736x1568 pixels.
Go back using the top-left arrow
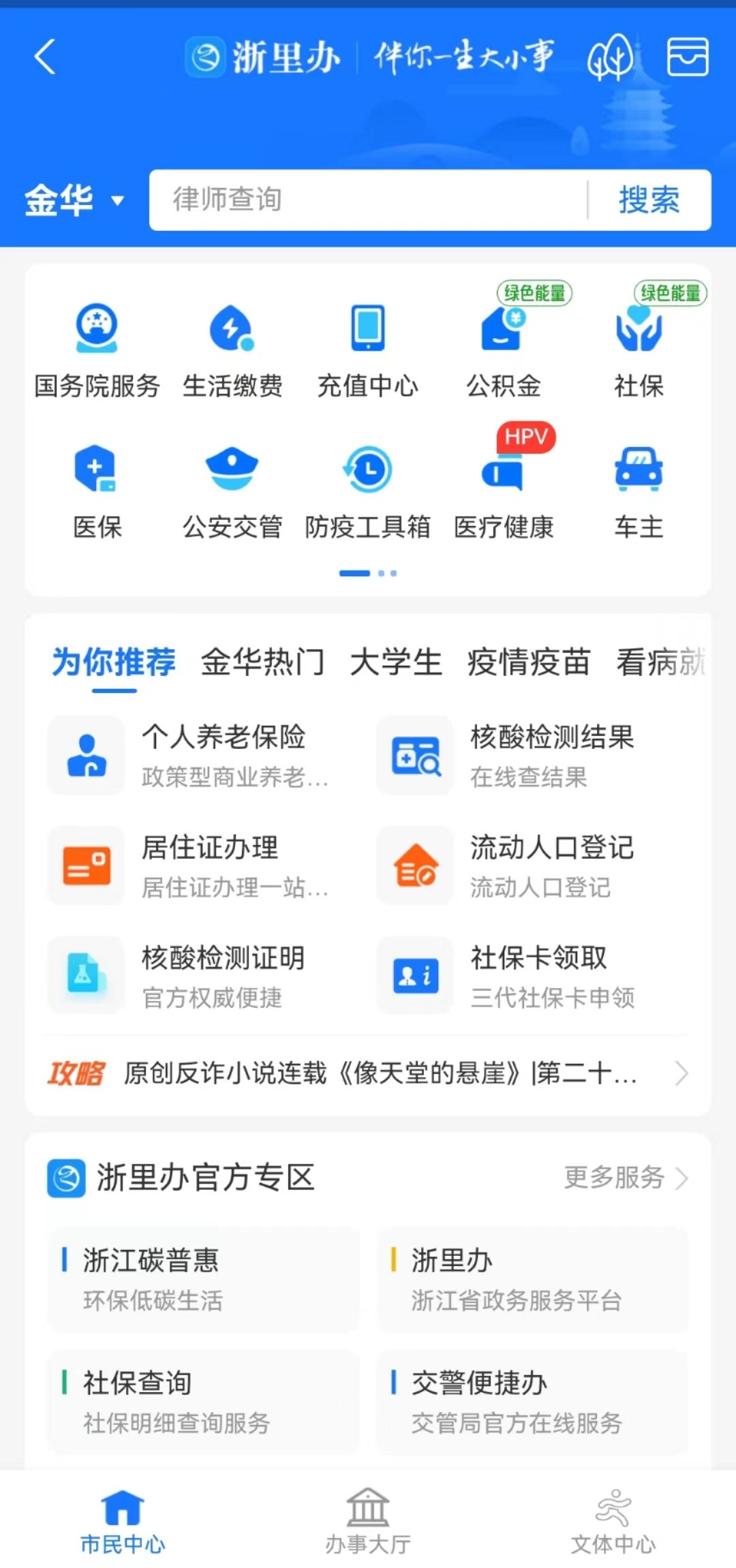click(45, 57)
